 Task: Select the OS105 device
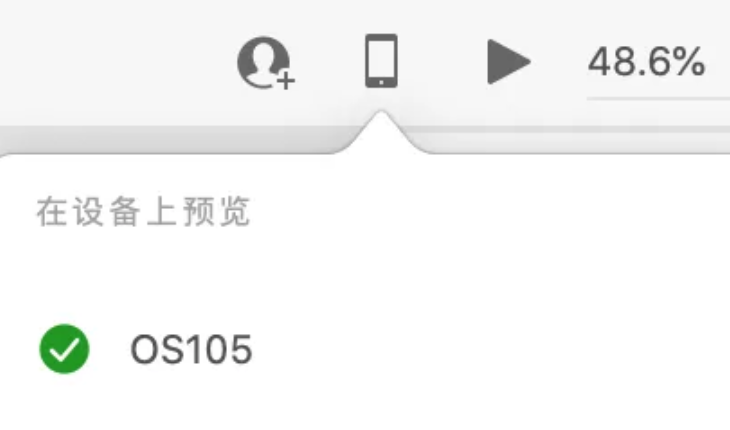tap(190, 350)
